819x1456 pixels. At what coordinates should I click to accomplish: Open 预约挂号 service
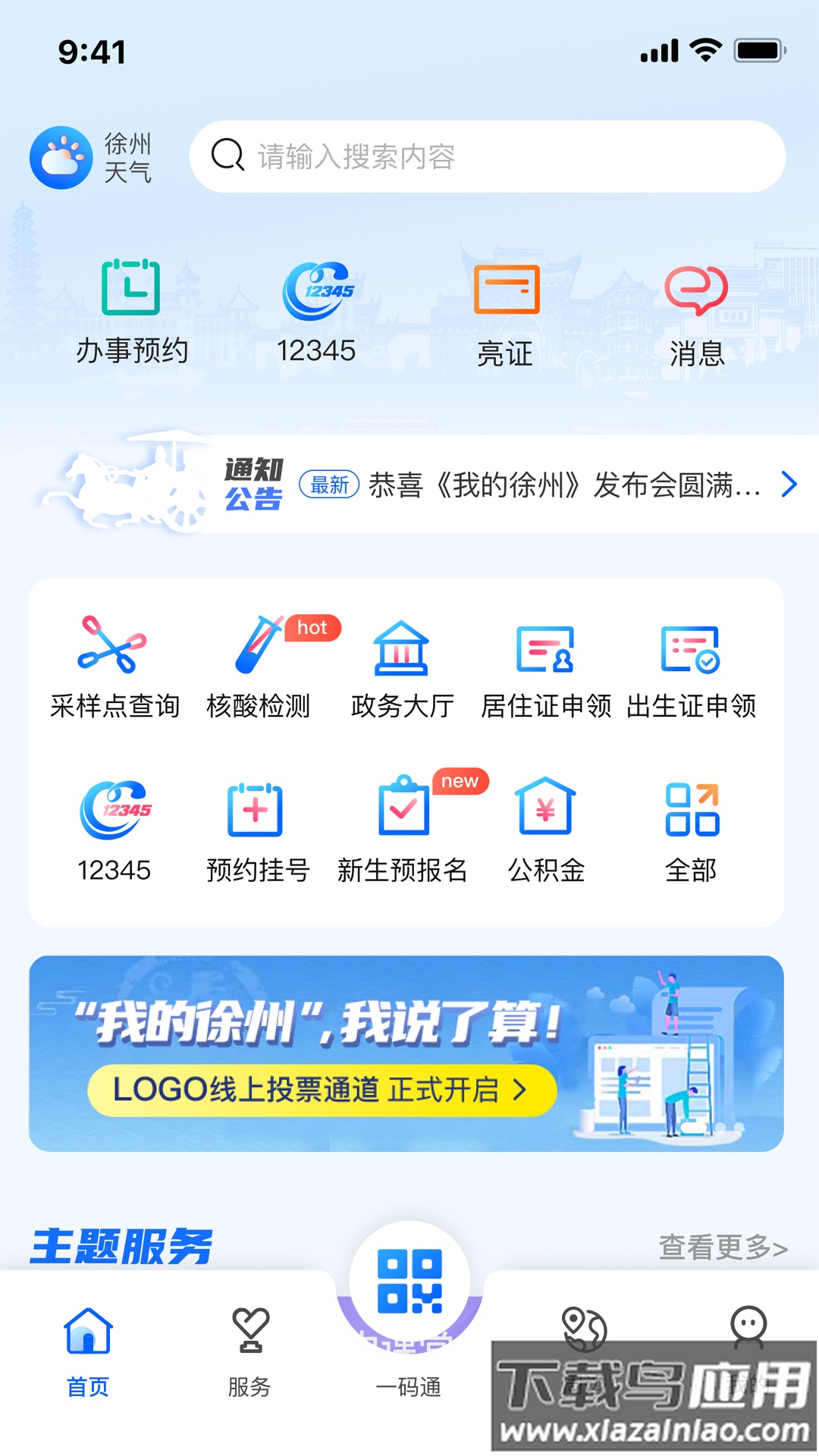pyautogui.click(x=257, y=832)
